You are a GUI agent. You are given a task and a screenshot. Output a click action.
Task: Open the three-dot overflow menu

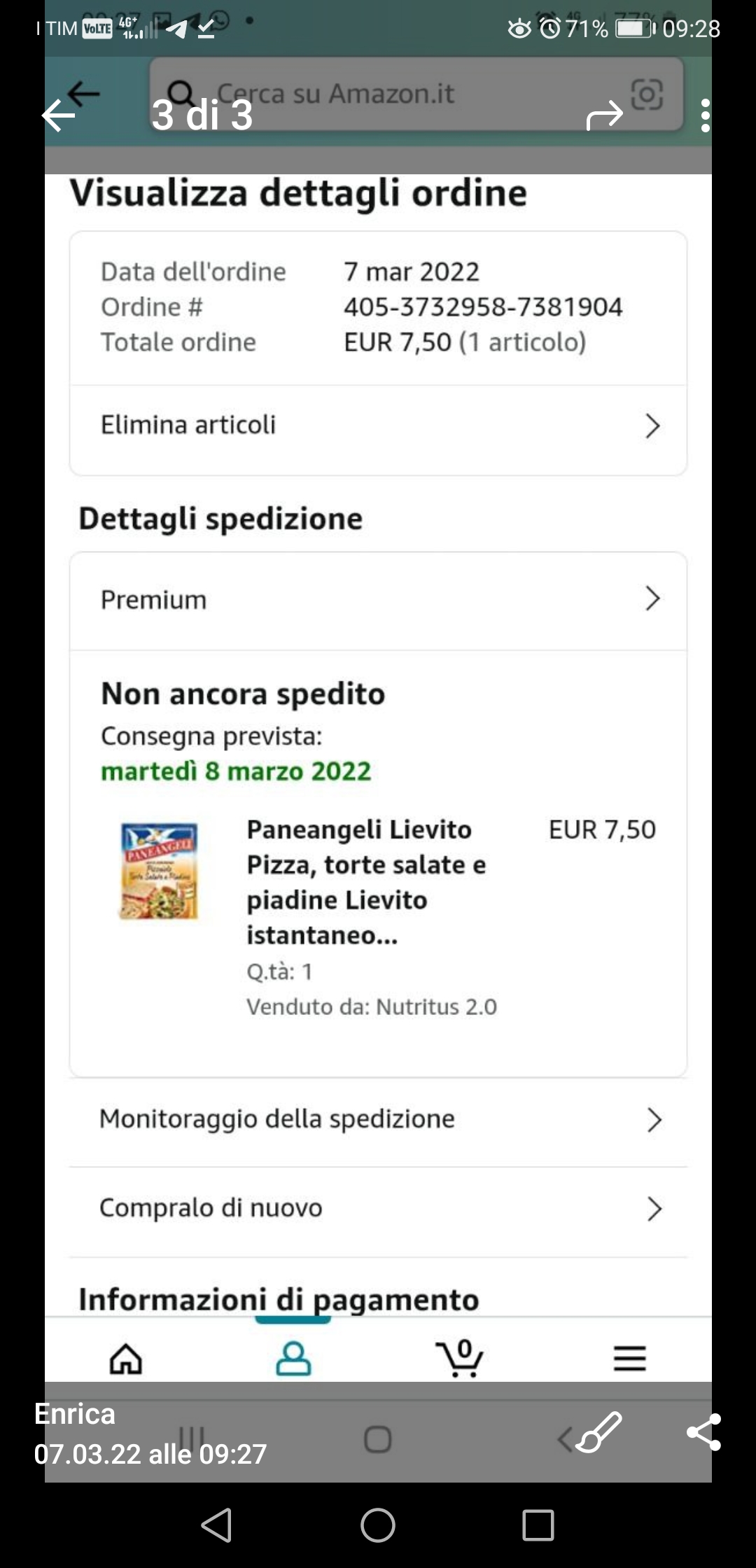pyautogui.click(x=705, y=115)
